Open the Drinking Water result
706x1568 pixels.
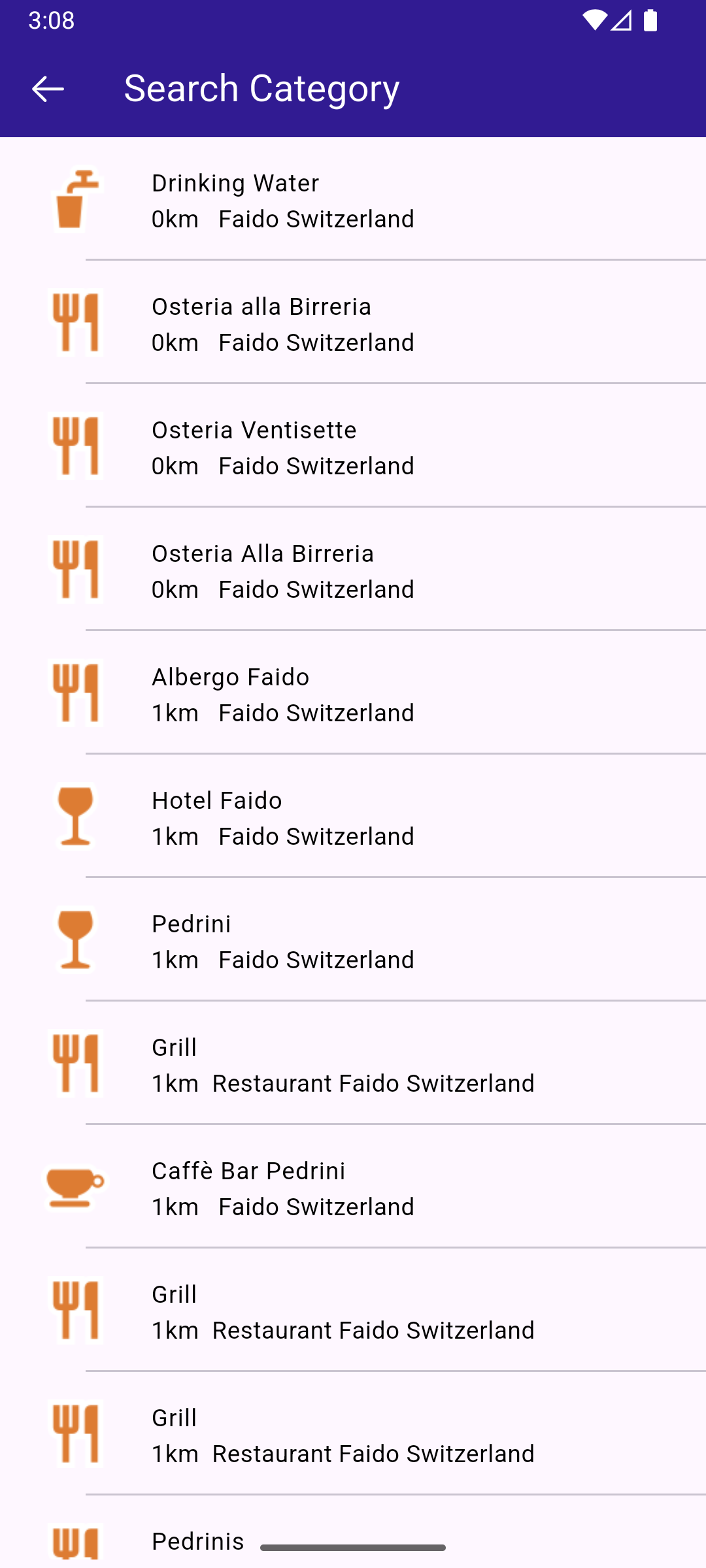pyautogui.click(x=353, y=199)
